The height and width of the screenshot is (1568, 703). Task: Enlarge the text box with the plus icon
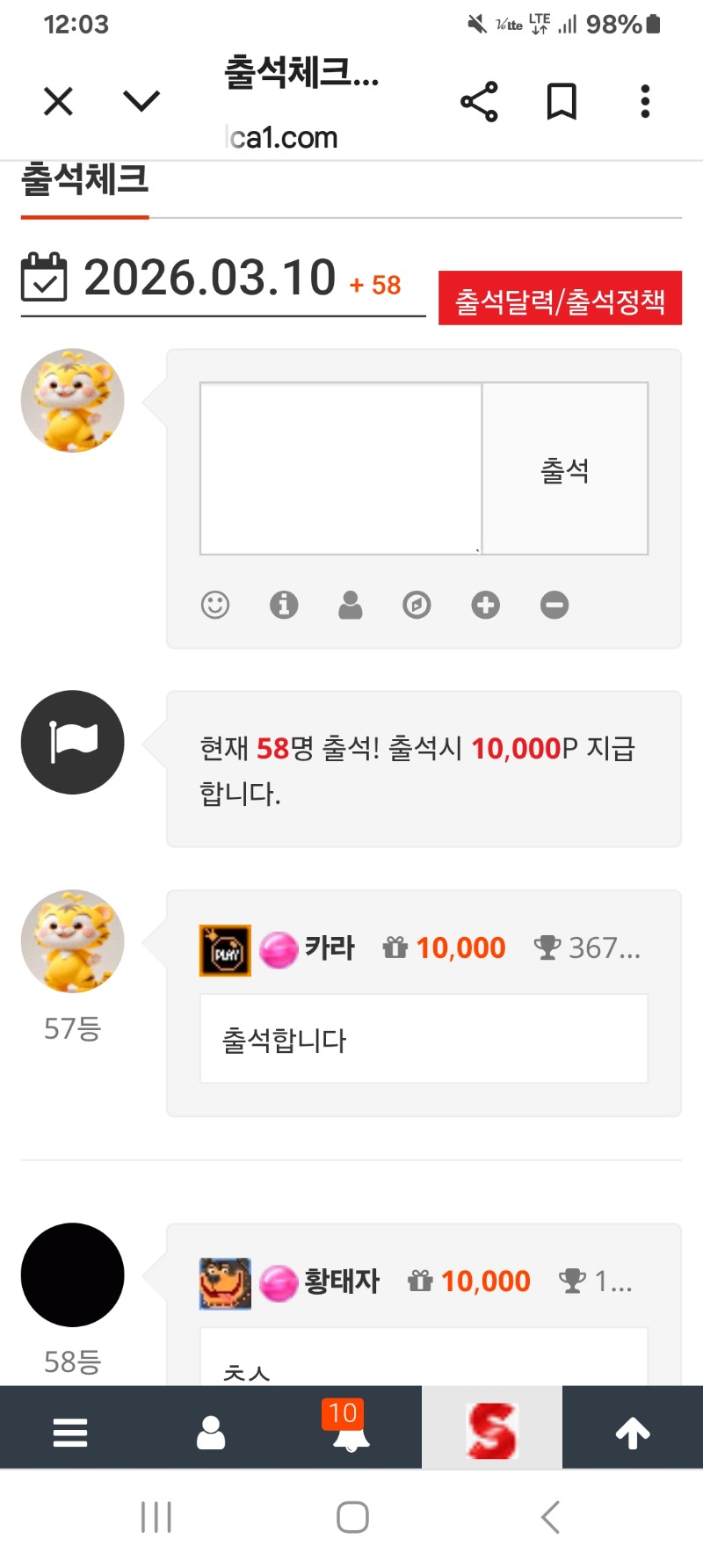click(485, 605)
